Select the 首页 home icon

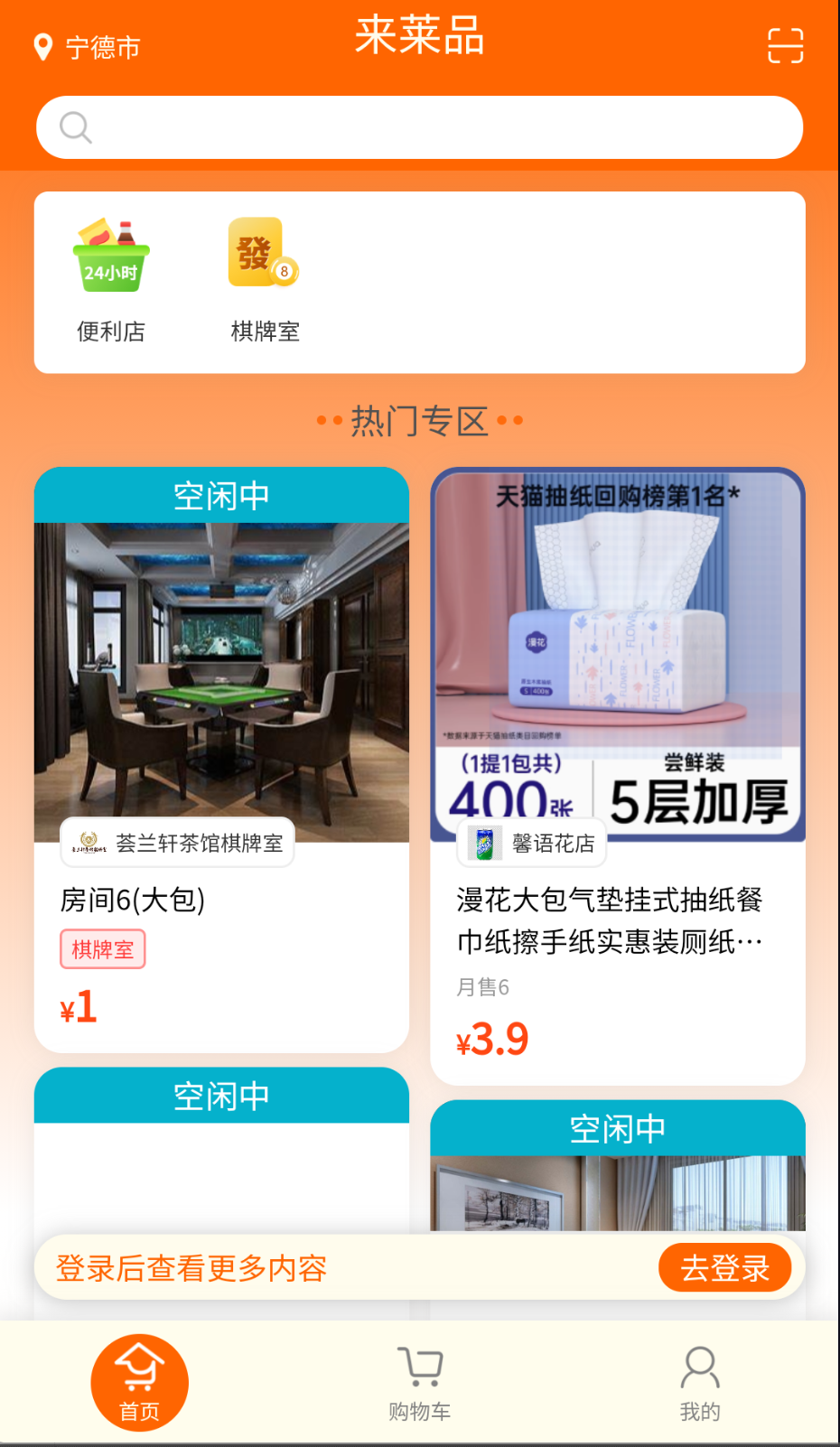(x=139, y=1380)
